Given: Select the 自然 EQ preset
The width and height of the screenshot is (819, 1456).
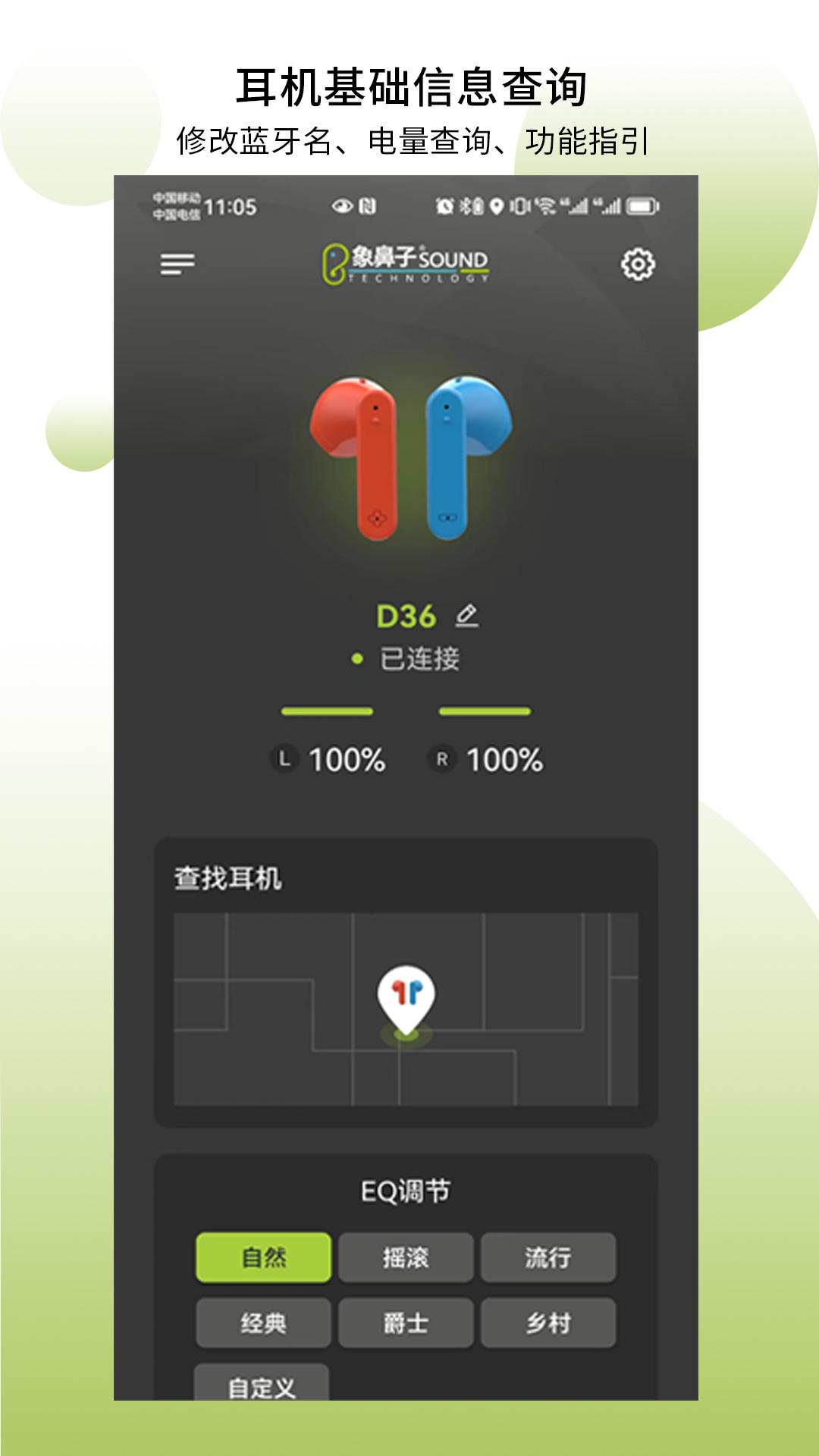Looking at the screenshot, I should click(x=265, y=1257).
